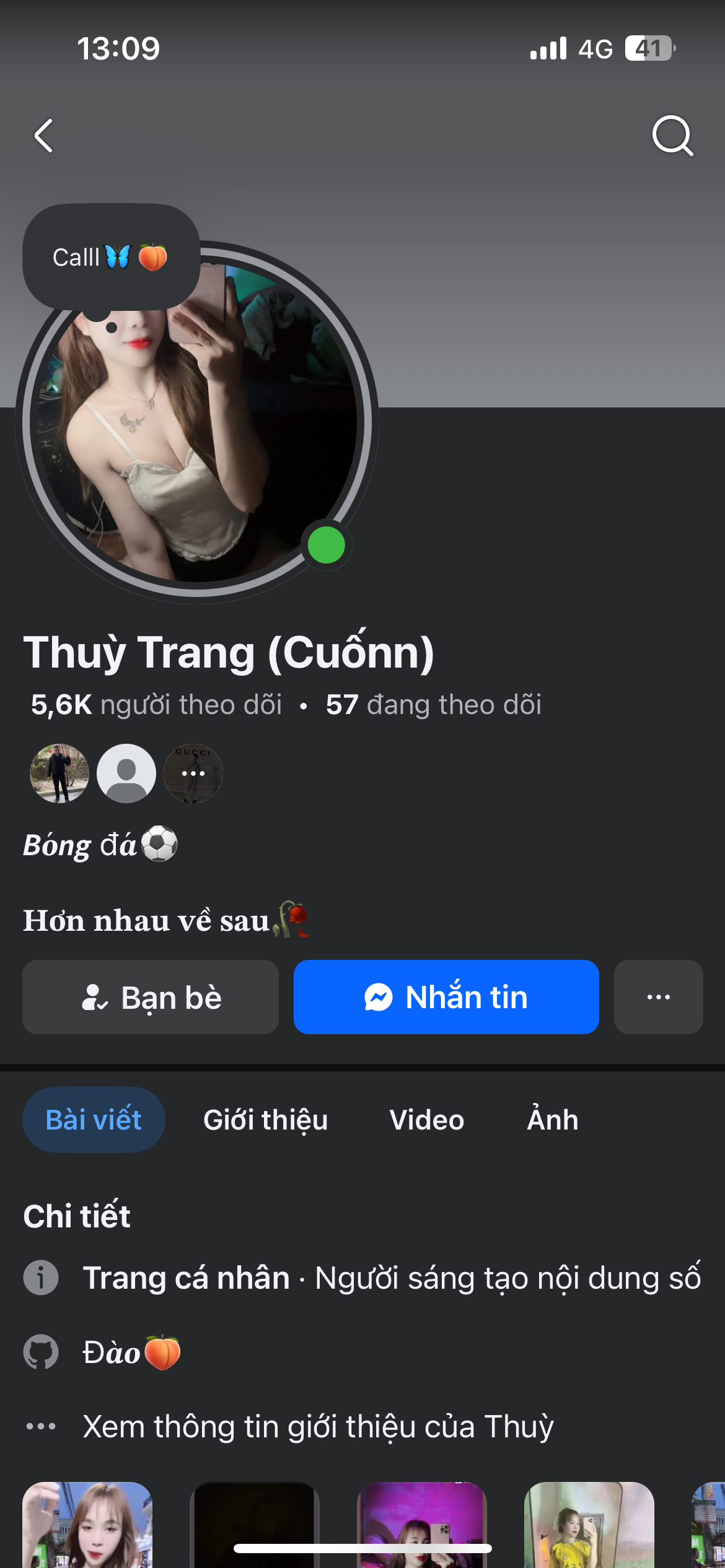
Task: Open the Bạn bè friends button
Action: (x=151, y=997)
